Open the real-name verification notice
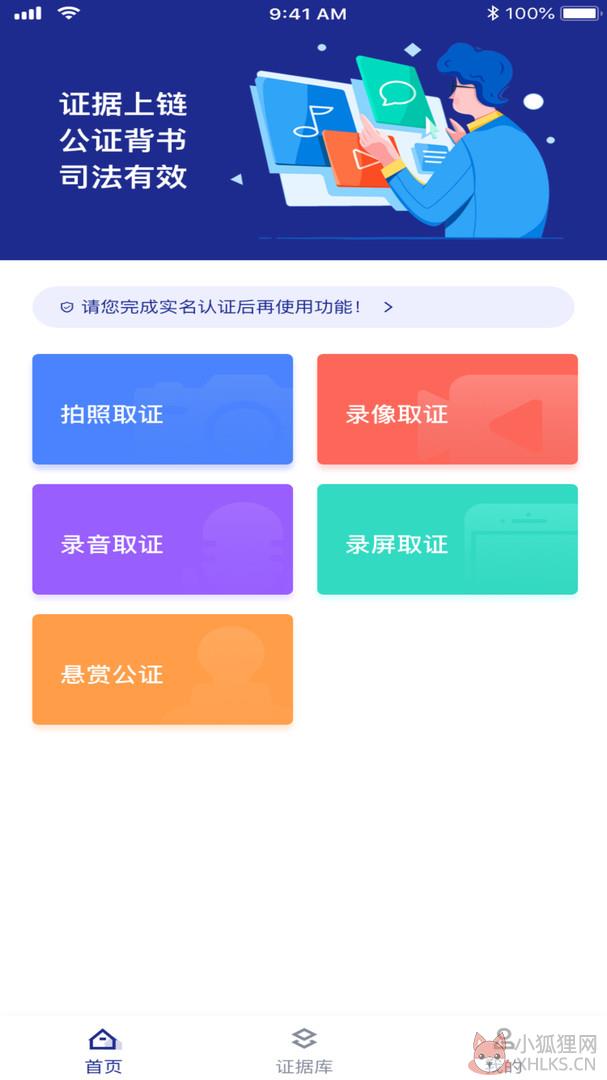The height and width of the screenshot is (1080, 607). 303,307
